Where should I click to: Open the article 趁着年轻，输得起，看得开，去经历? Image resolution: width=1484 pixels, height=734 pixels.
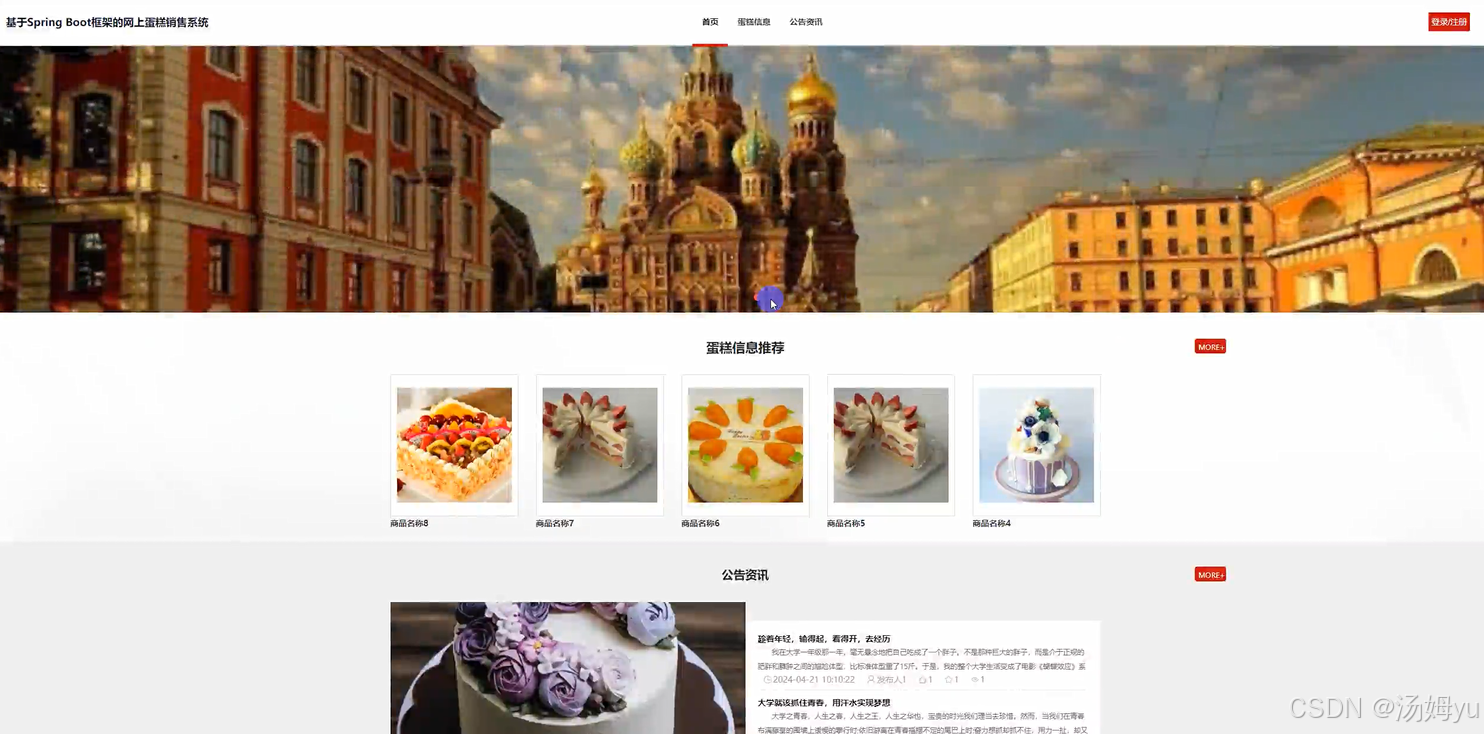824,639
